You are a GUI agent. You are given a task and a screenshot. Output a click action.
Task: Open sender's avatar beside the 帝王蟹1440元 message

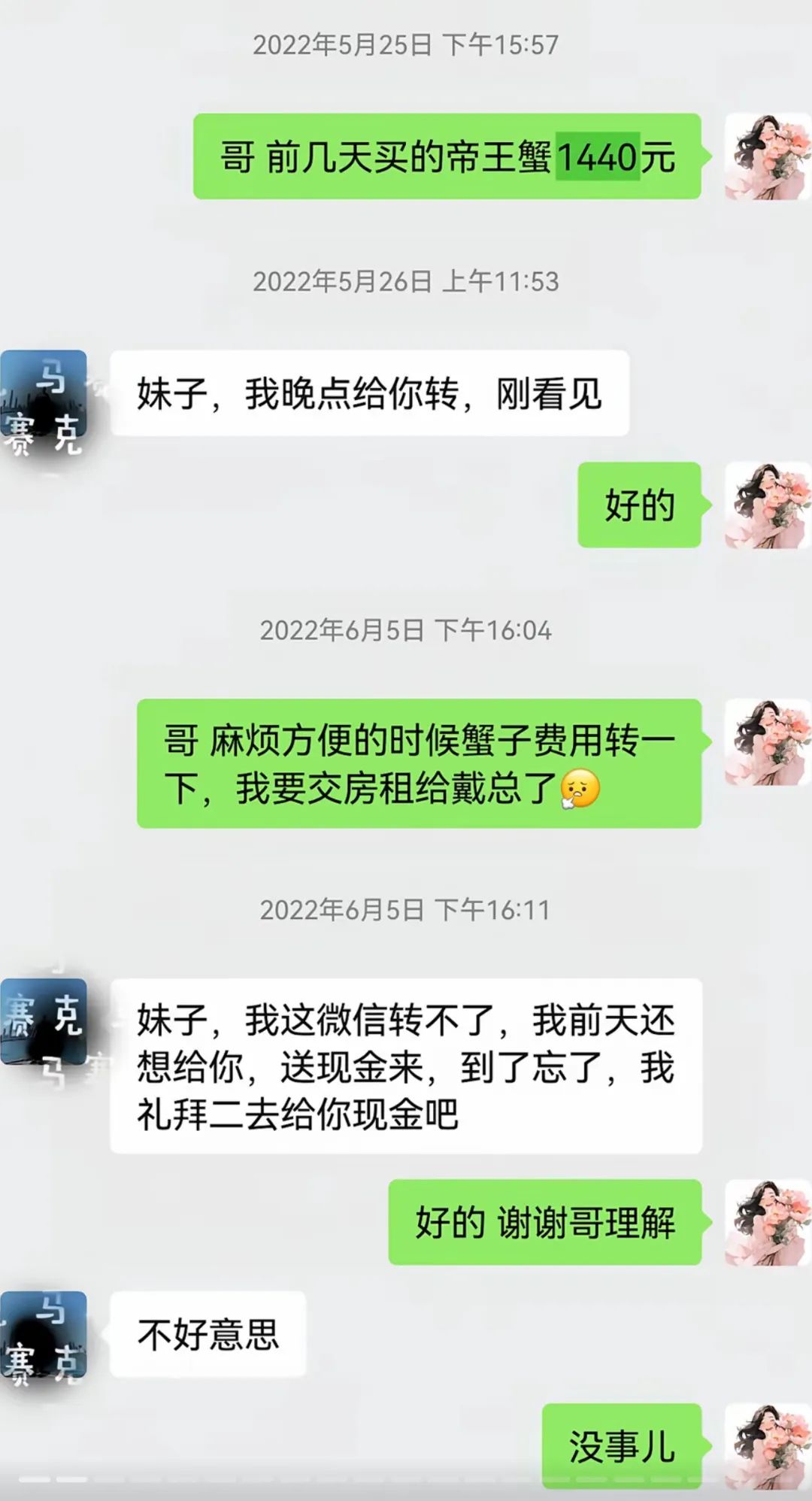click(x=768, y=156)
